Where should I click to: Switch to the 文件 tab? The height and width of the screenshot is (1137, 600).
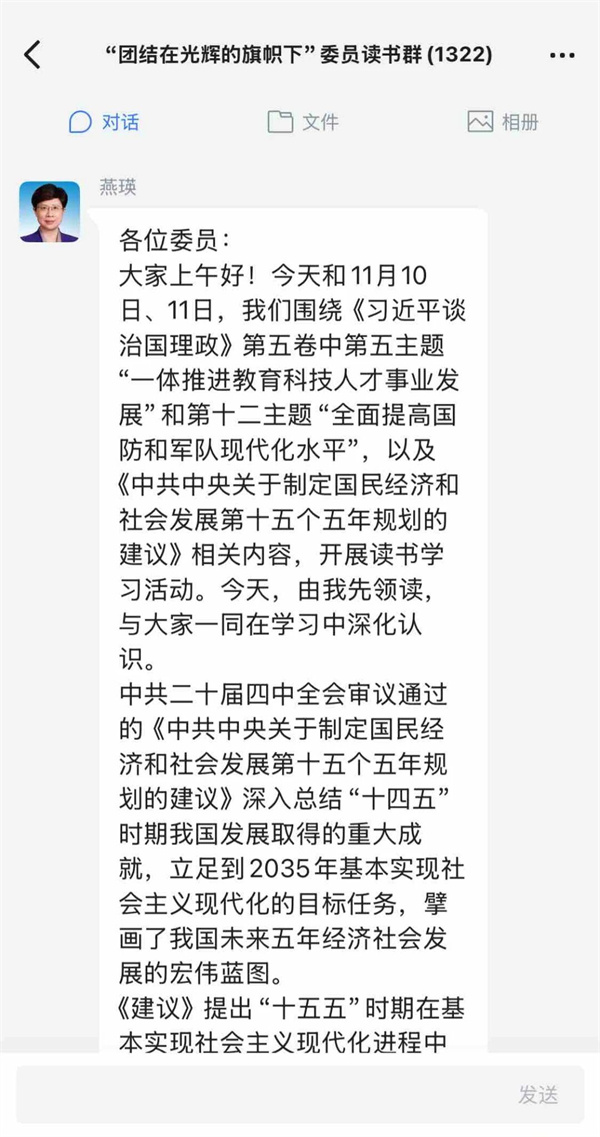pyautogui.click(x=303, y=122)
